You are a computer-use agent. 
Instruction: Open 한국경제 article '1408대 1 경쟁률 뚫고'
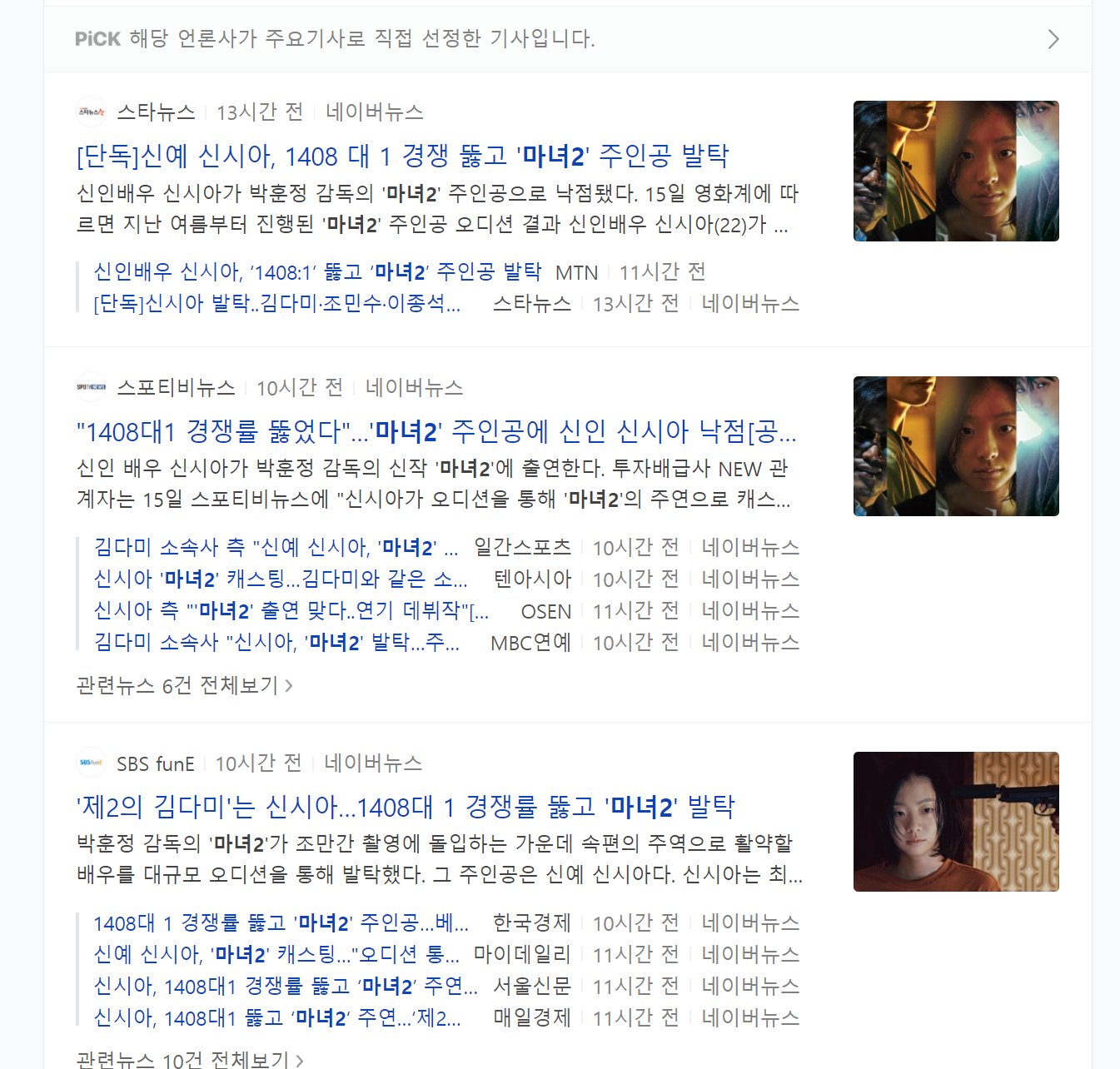pos(281,923)
